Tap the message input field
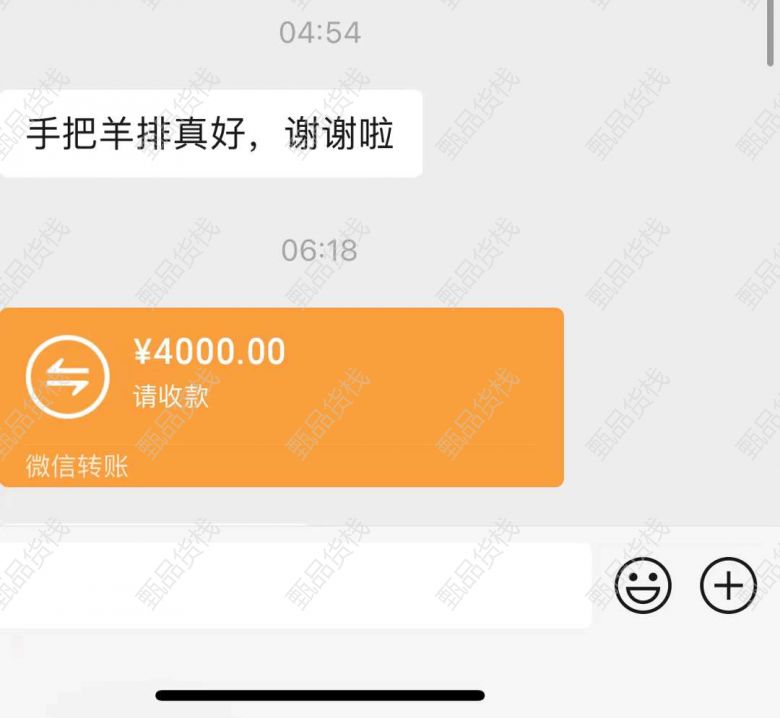This screenshot has height=718, width=780. point(295,585)
